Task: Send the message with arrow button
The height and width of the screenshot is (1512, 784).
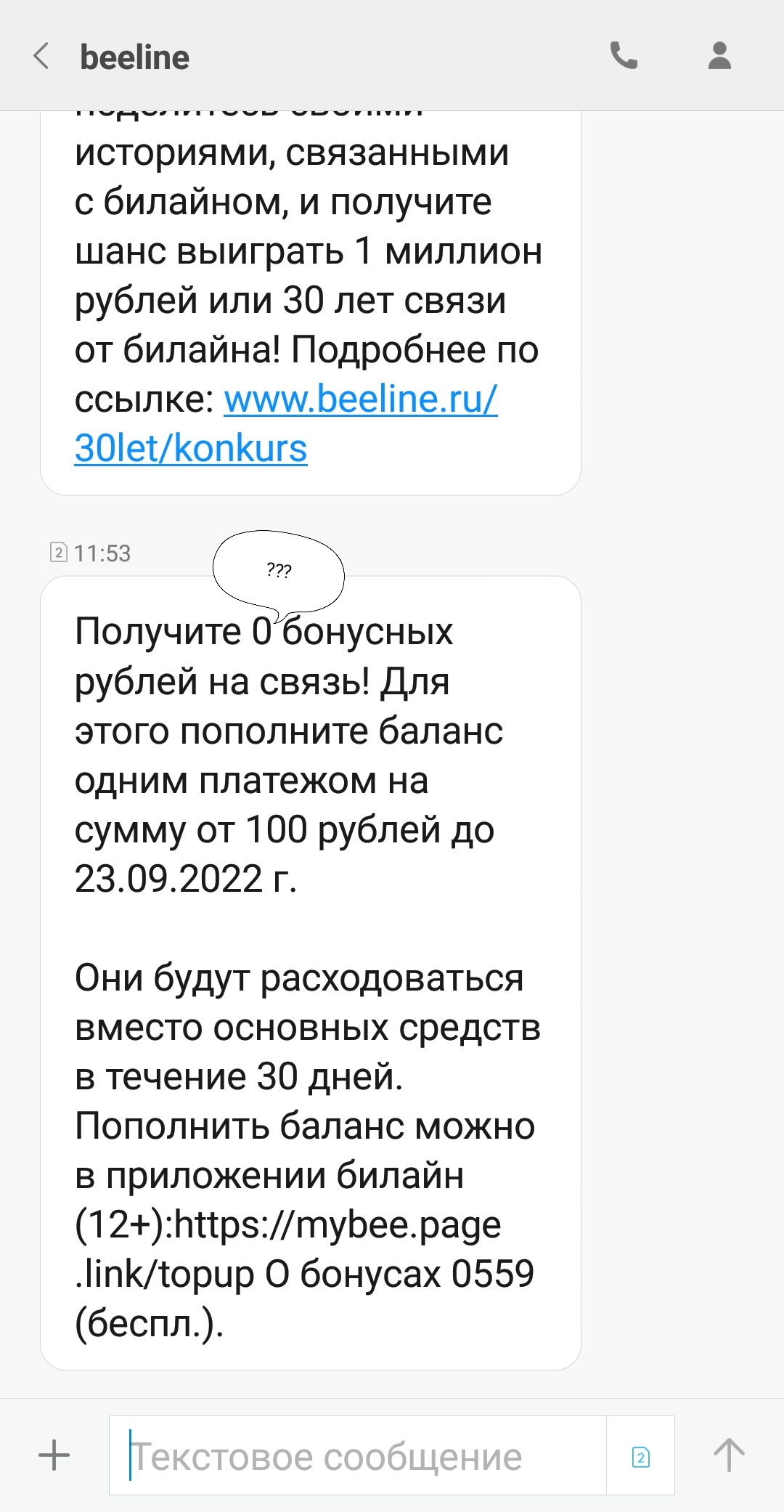Action: tap(729, 1455)
